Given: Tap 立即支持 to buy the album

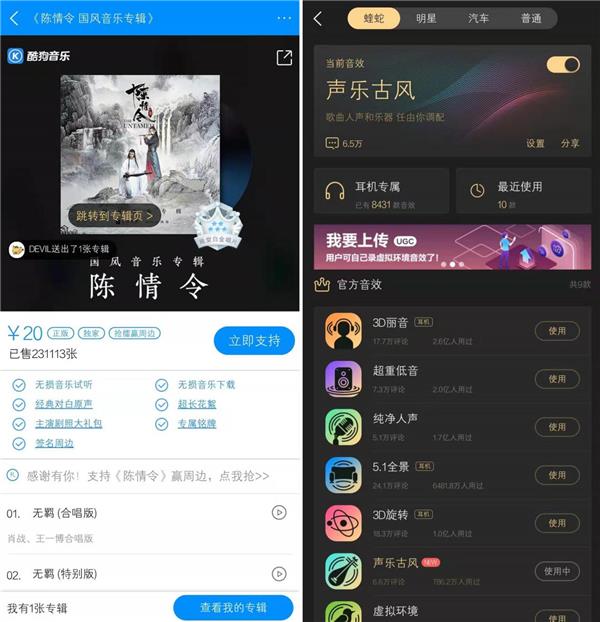Looking at the screenshot, I should tap(254, 341).
